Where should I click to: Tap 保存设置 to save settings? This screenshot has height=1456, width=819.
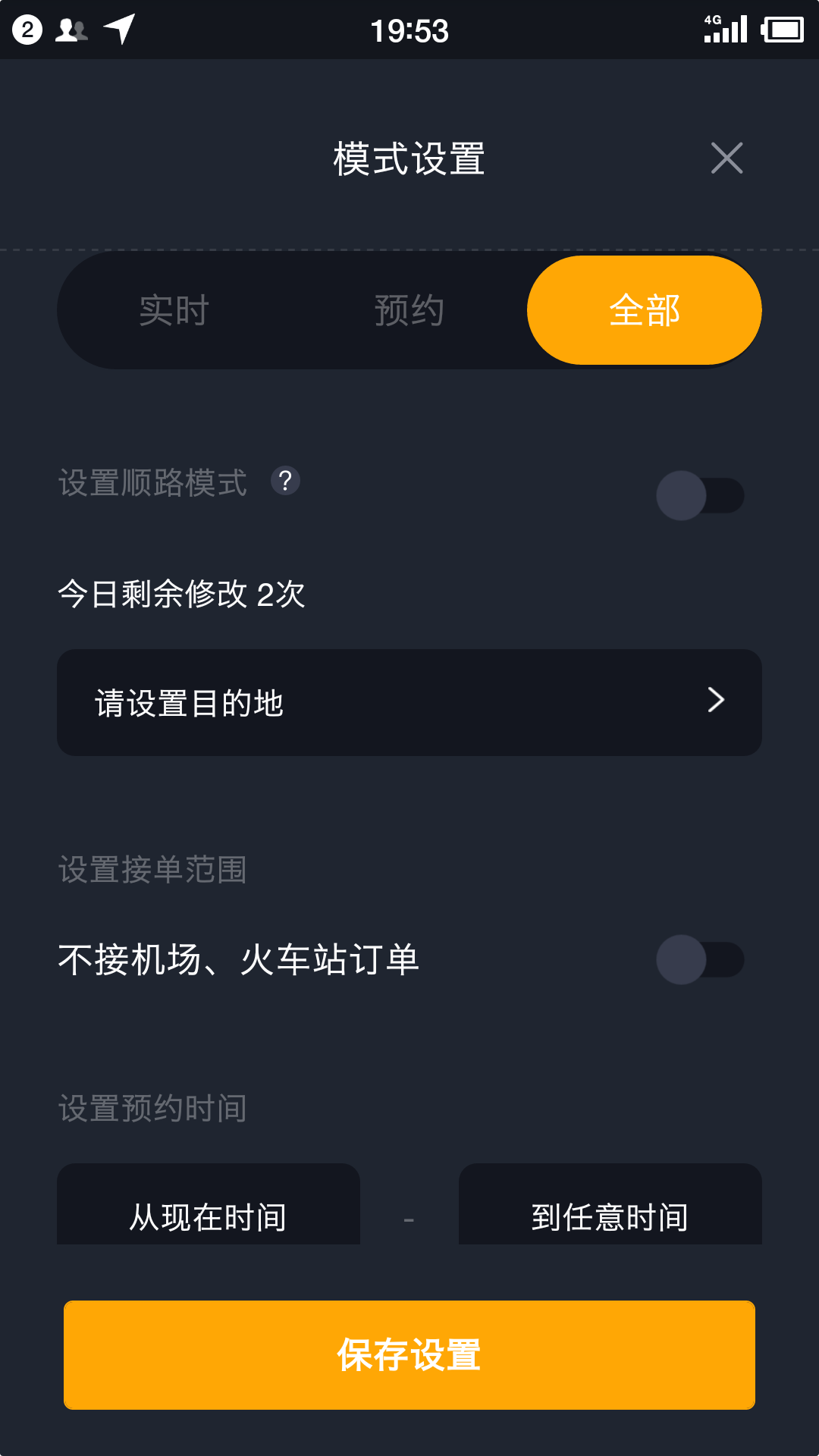(409, 1355)
